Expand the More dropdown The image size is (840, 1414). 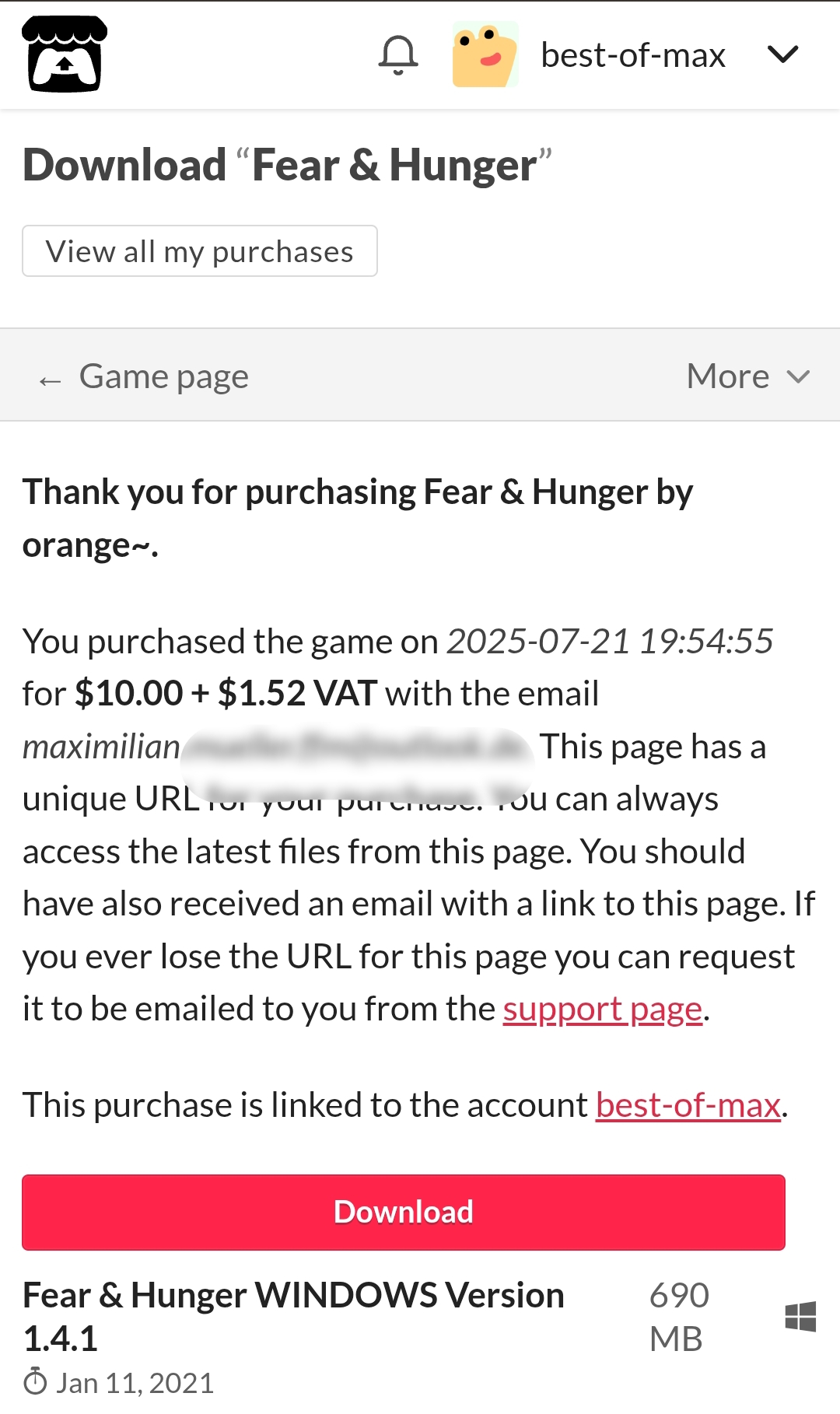(748, 376)
